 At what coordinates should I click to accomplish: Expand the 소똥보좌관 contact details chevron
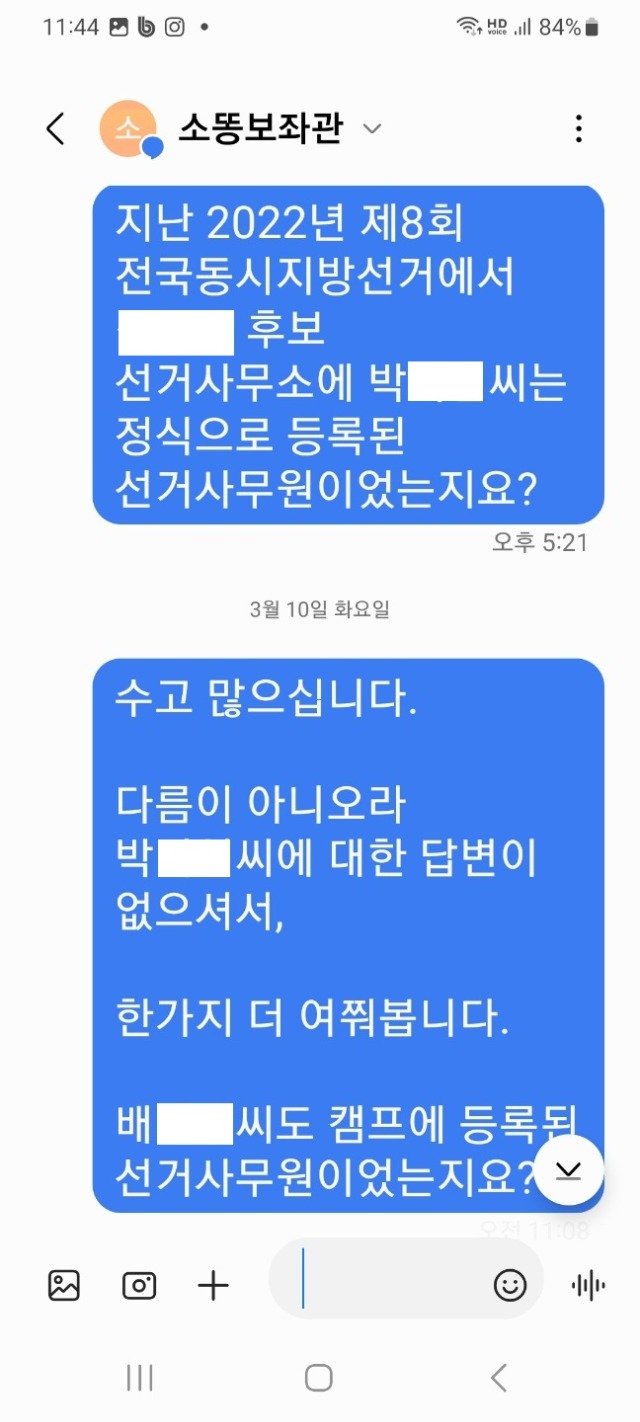tap(372, 129)
